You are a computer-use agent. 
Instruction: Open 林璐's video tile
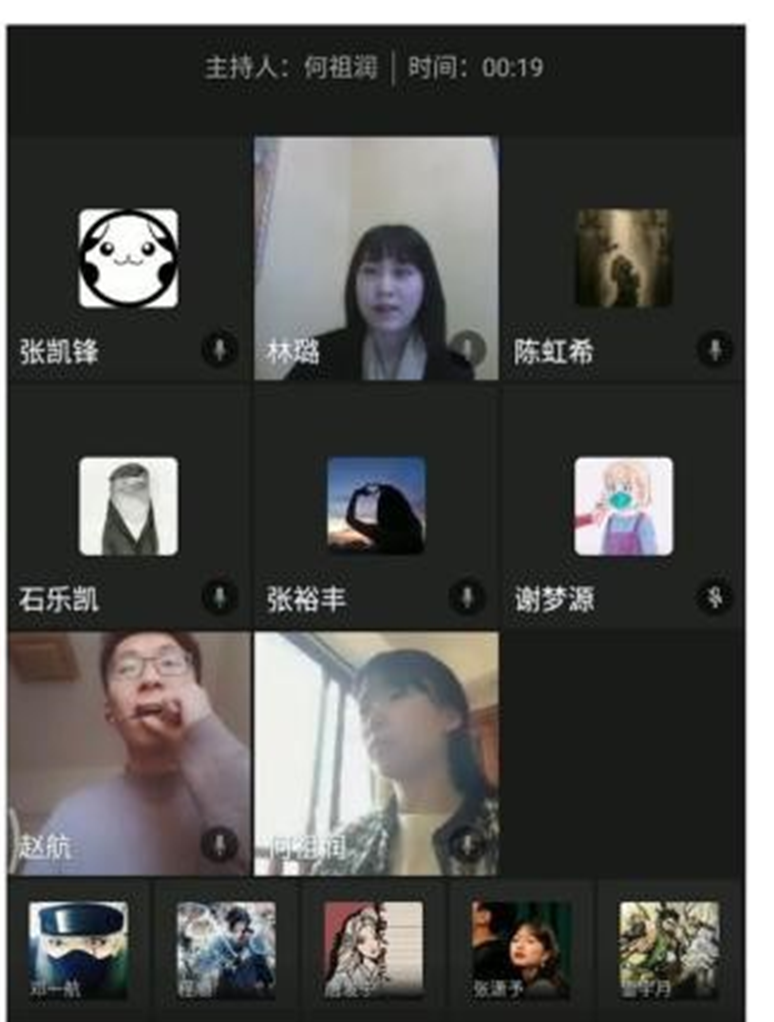click(376, 258)
